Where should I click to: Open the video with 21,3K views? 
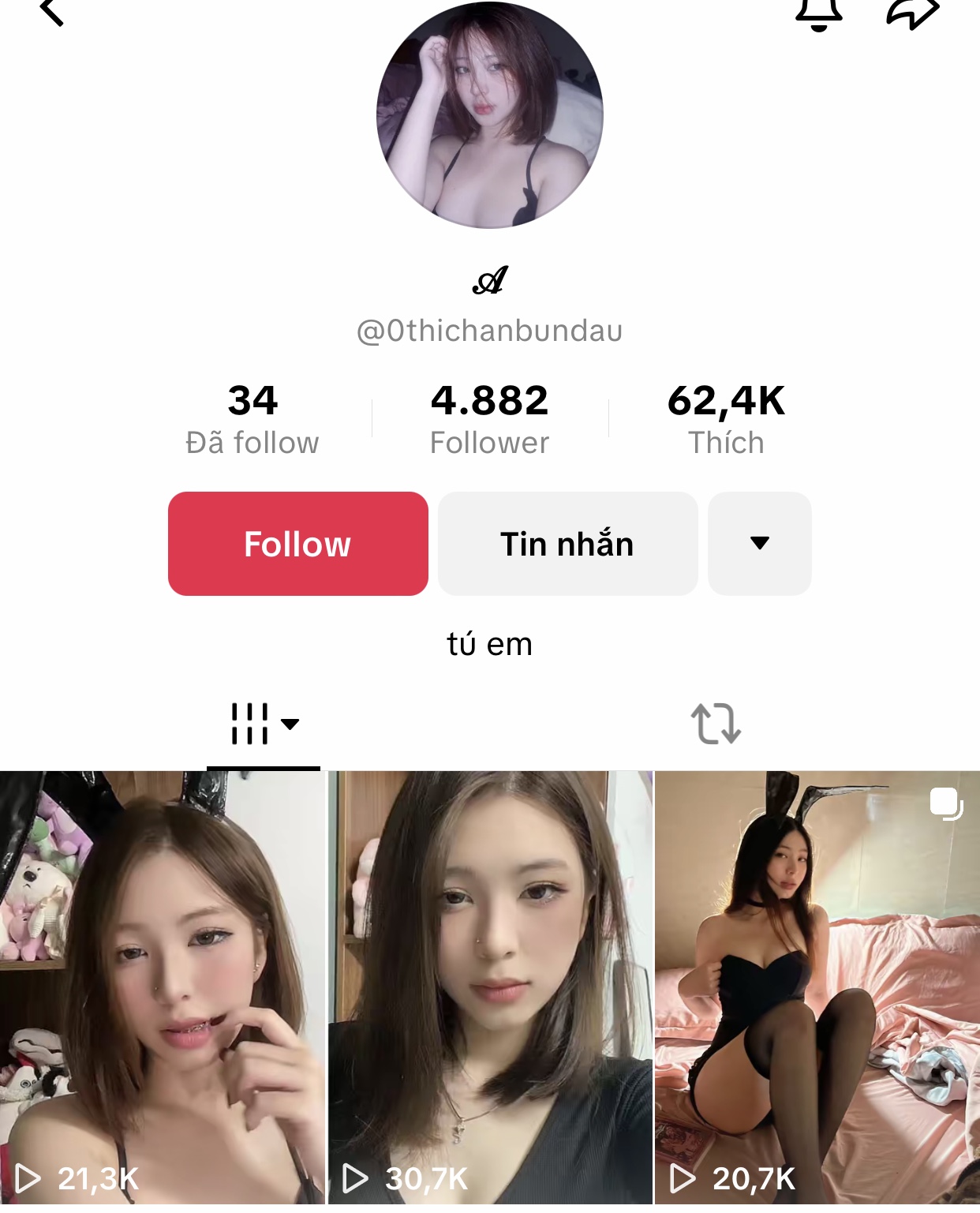click(163, 986)
